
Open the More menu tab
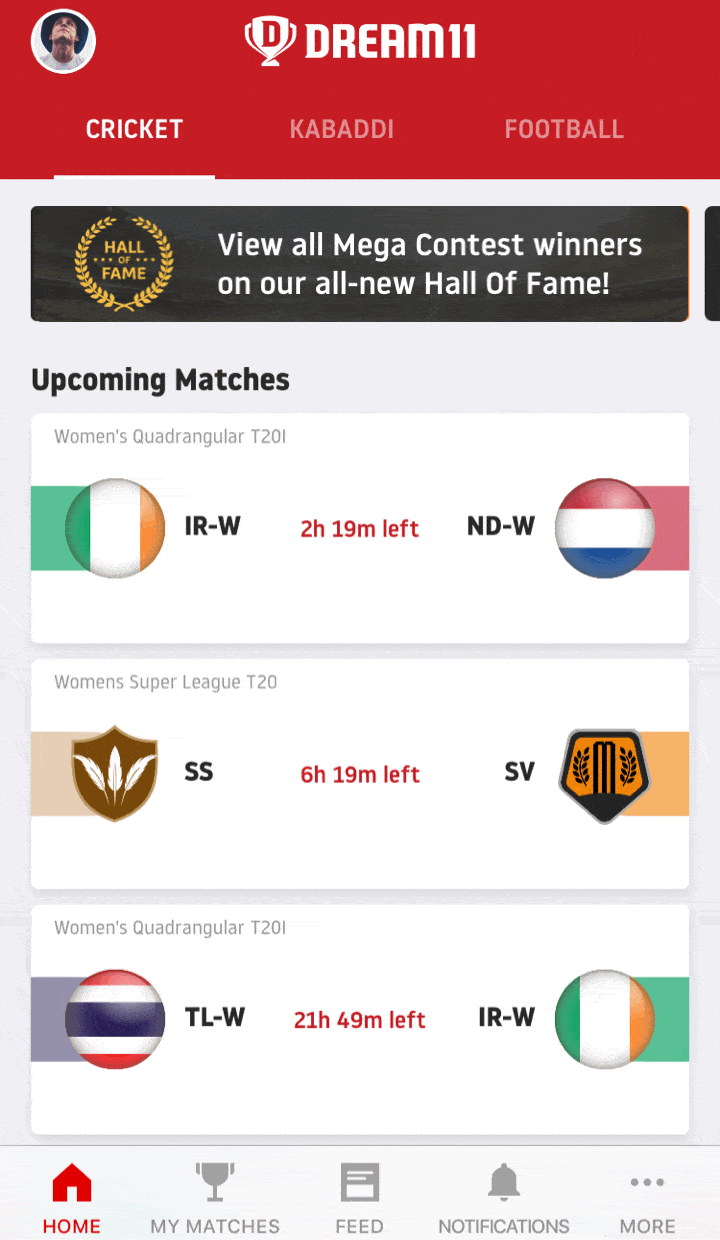[x=647, y=1198]
